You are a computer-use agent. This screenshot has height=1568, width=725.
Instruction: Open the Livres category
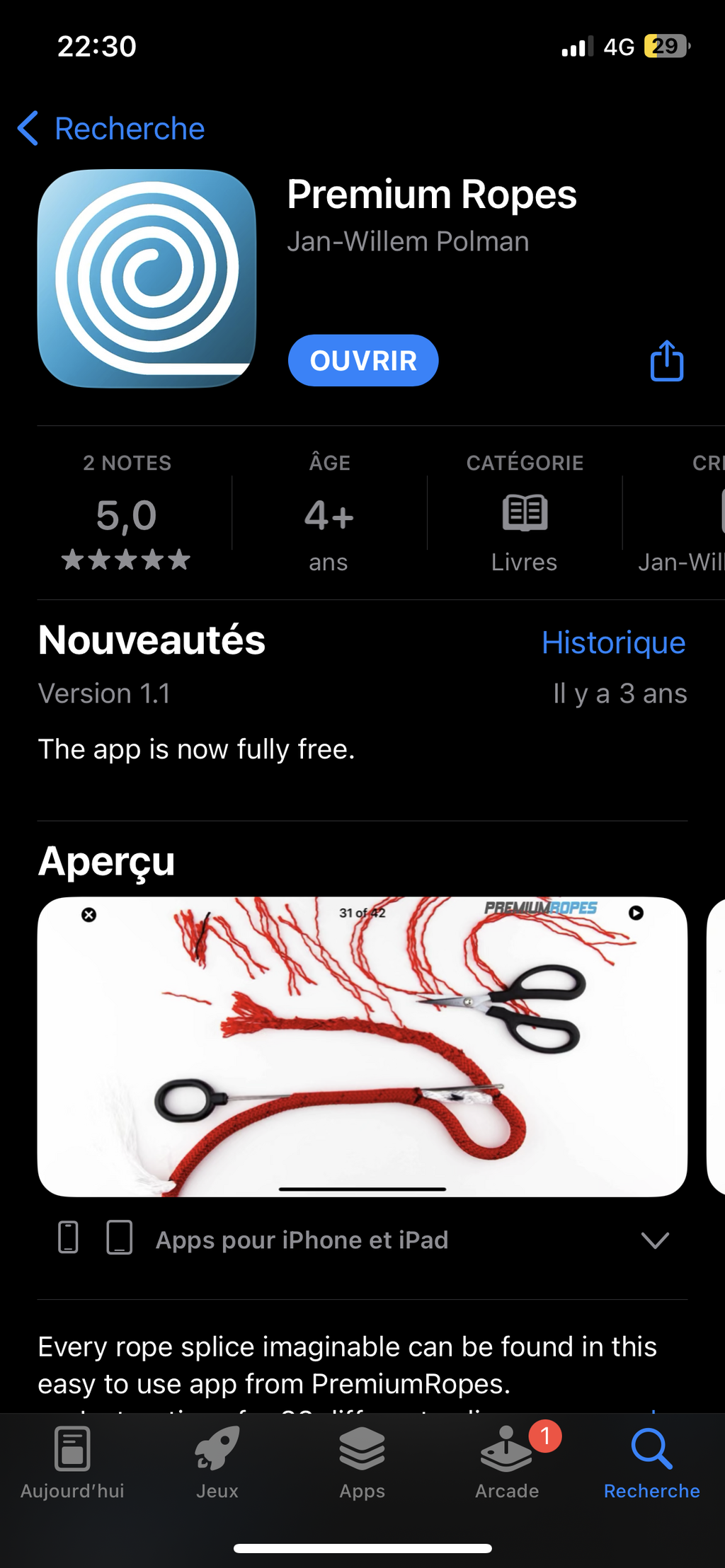click(x=525, y=512)
